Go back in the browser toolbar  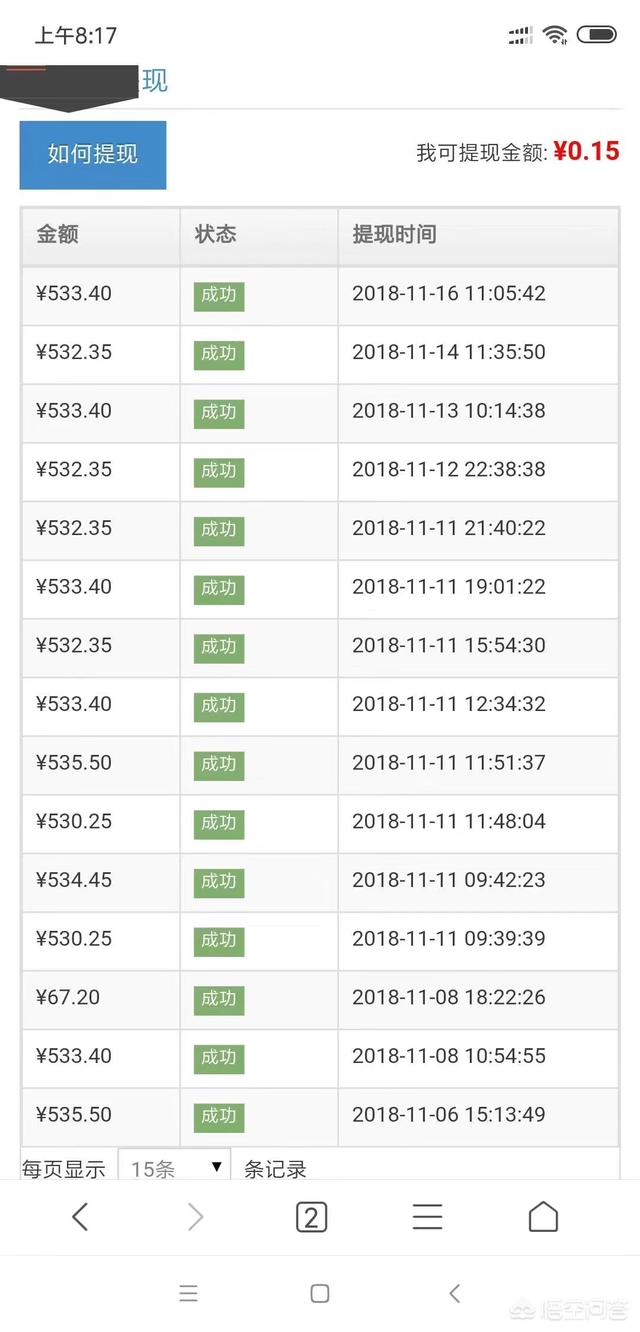point(80,1216)
